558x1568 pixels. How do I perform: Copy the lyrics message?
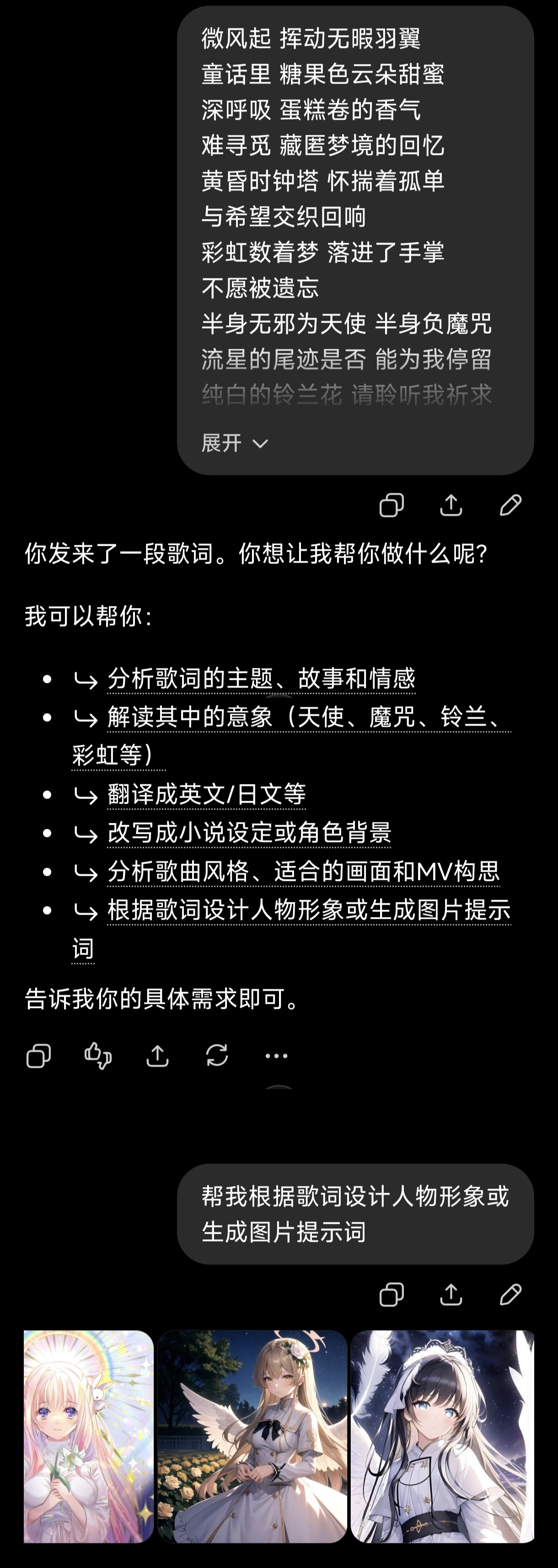click(392, 505)
